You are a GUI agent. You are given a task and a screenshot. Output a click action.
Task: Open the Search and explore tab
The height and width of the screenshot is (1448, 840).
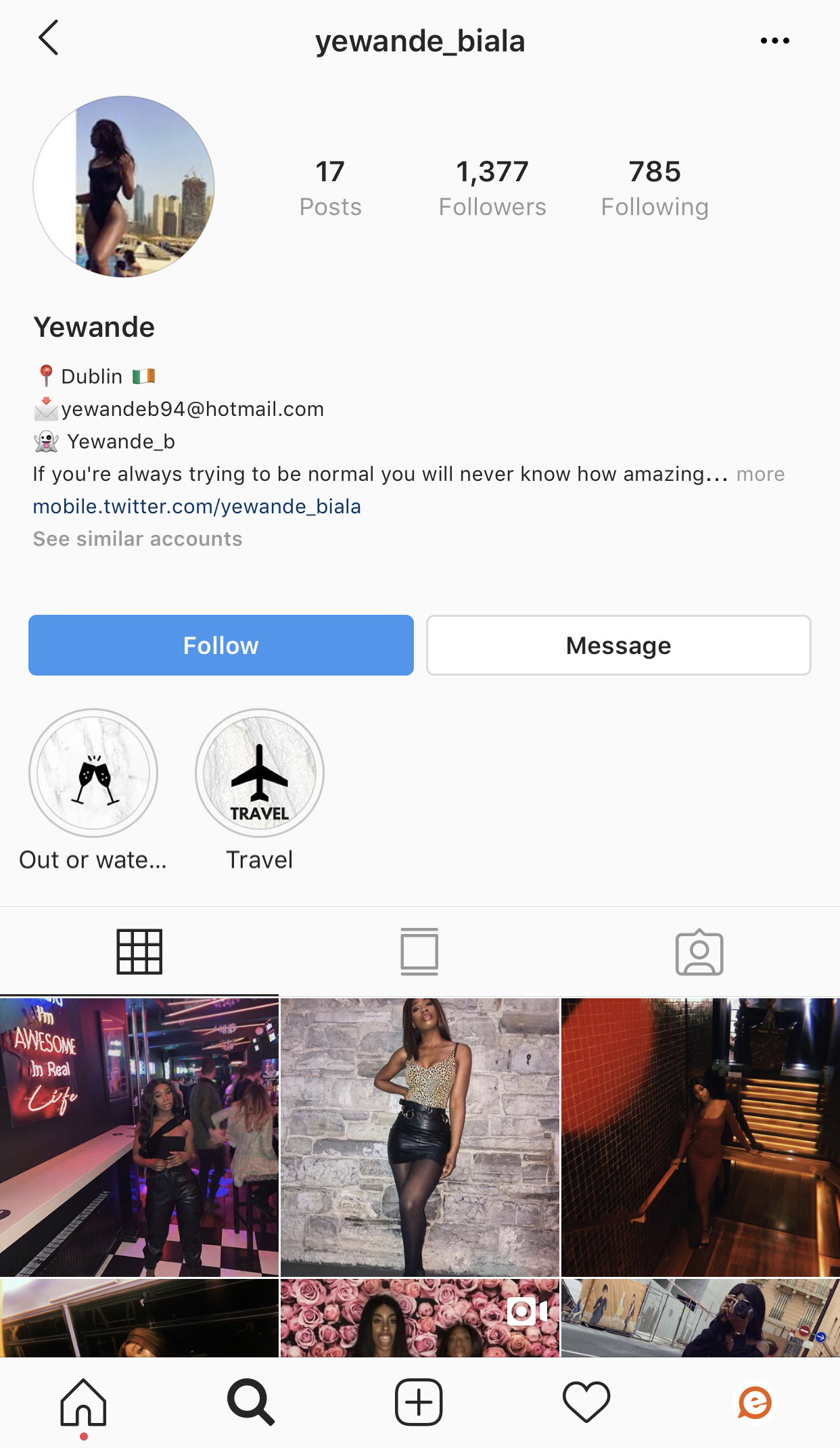[x=251, y=1402]
